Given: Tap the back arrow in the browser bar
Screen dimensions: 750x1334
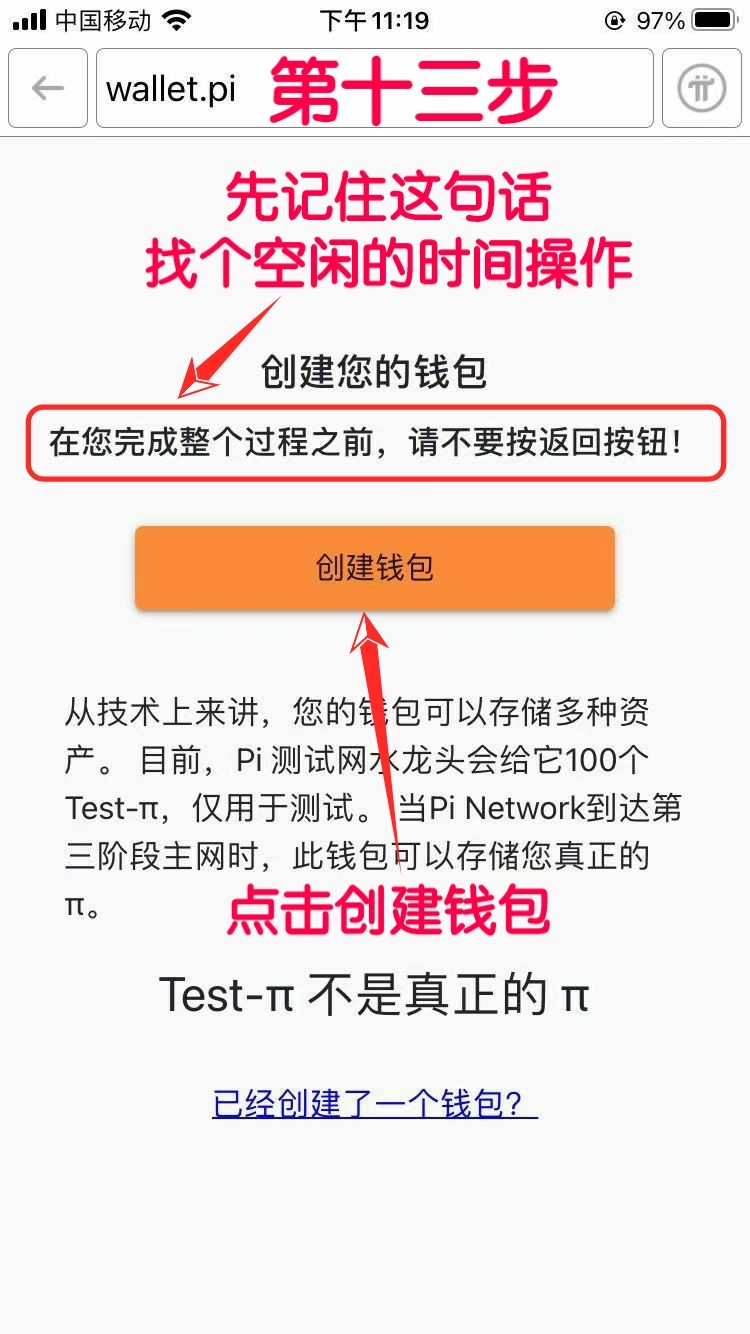Looking at the screenshot, I should click(47, 88).
